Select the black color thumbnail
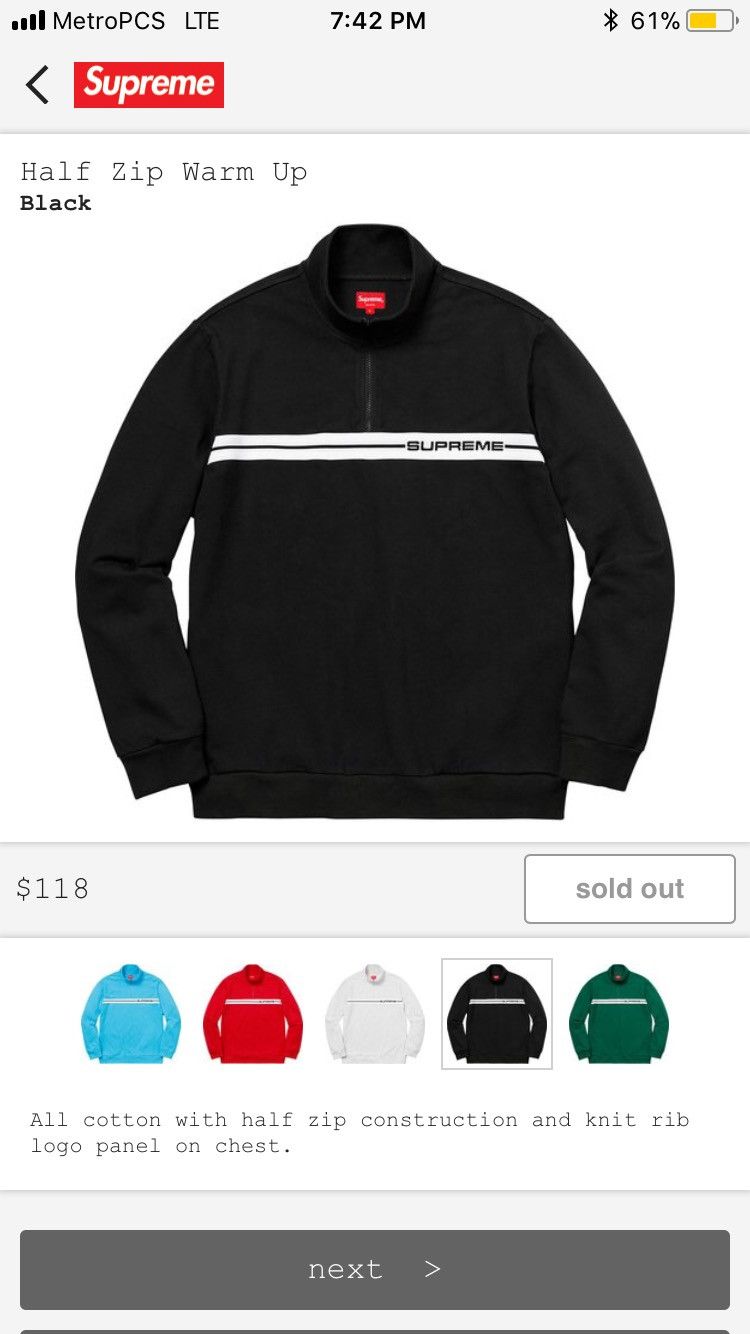The image size is (750, 1334). click(497, 1014)
